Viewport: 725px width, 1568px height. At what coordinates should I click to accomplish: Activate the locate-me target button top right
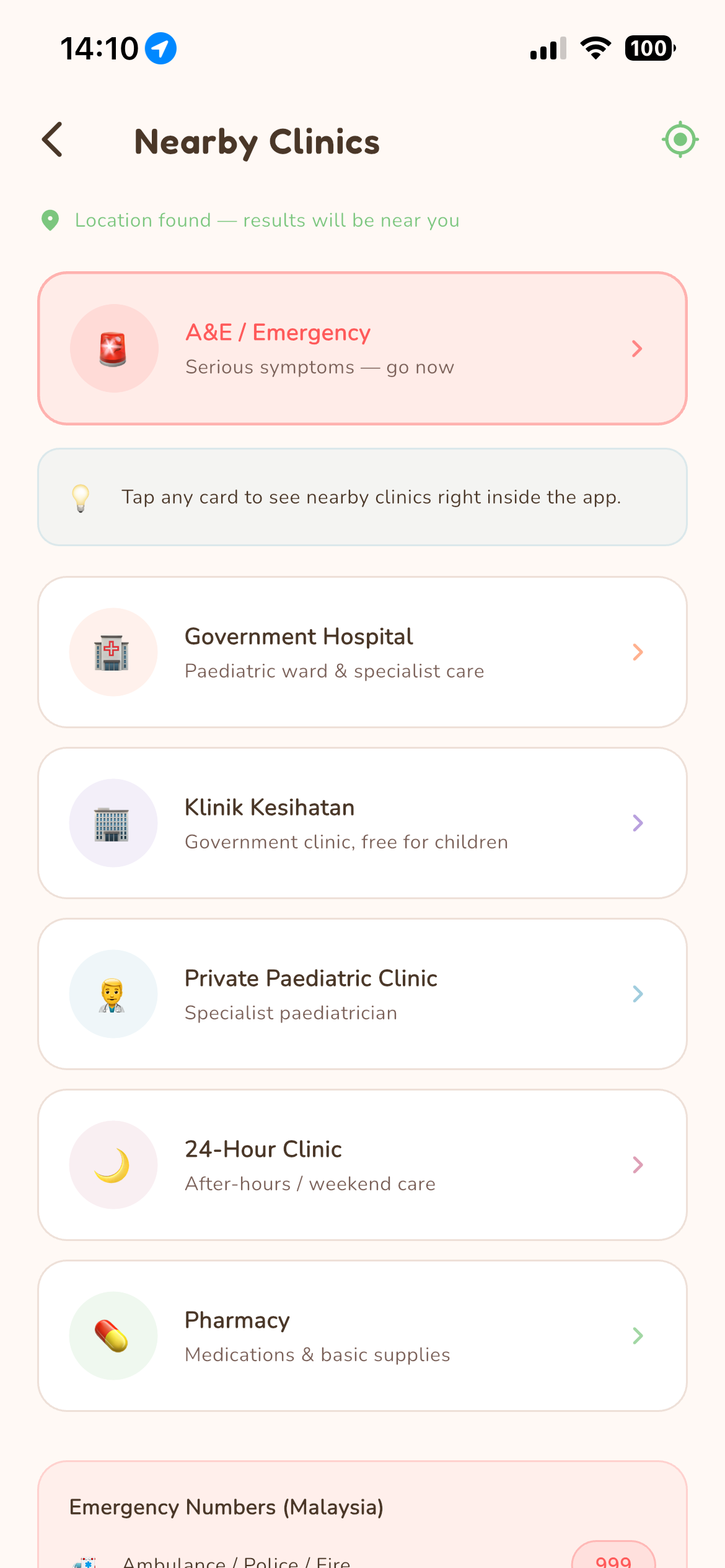tap(679, 140)
